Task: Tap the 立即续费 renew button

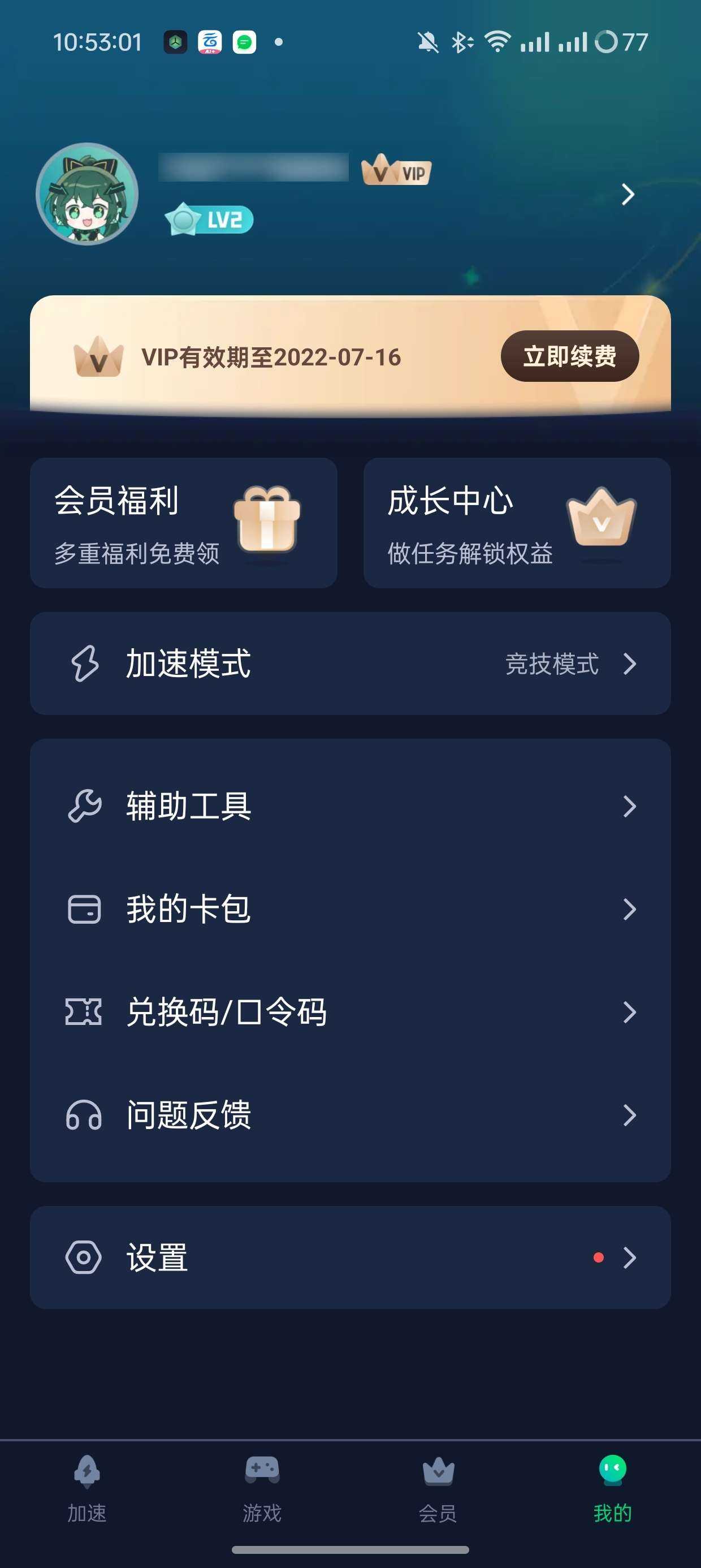Action: tap(570, 356)
